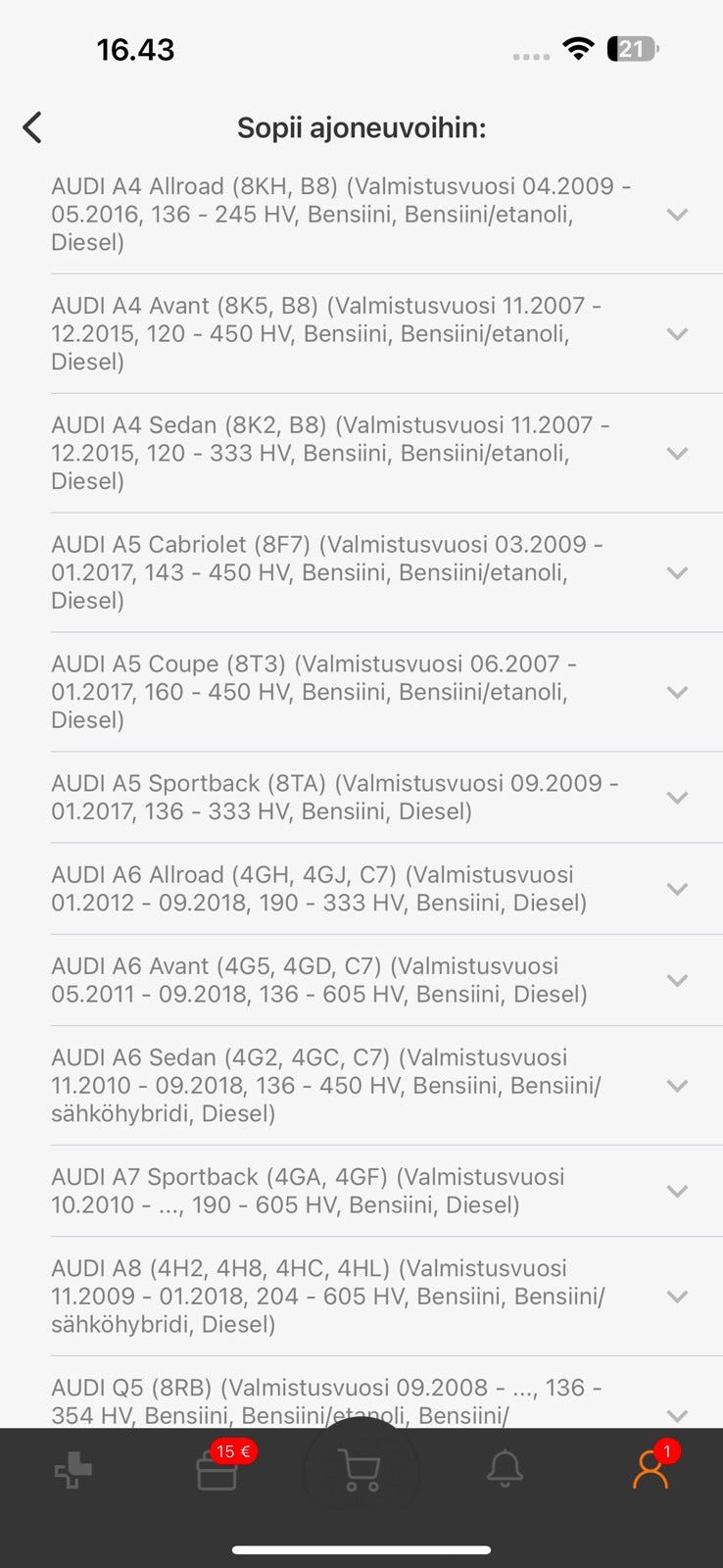
Task: Go back from the compatible vehicles list
Action: click(32, 127)
